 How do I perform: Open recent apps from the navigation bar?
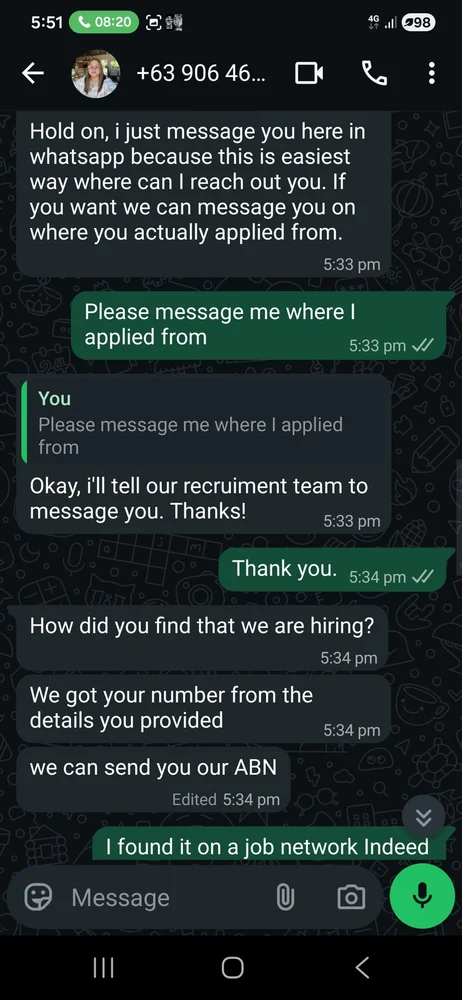[103, 967]
